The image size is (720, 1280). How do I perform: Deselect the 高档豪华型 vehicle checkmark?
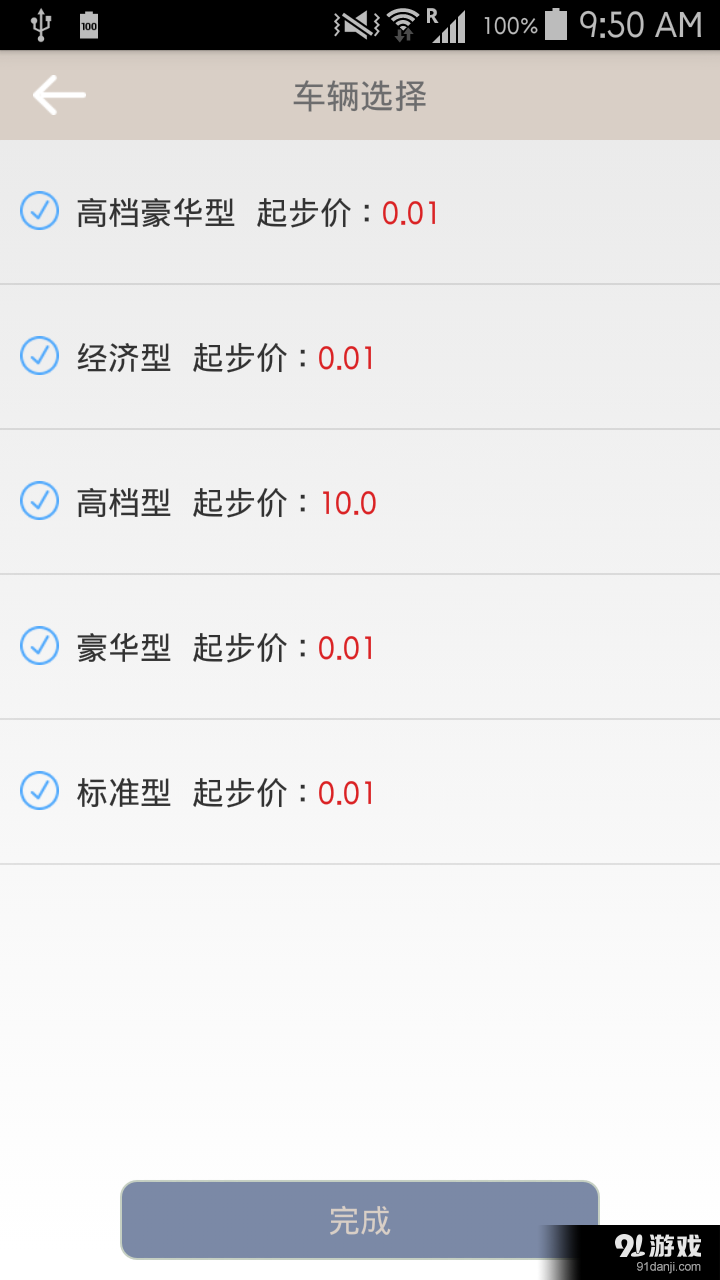click(x=39, y=211)
